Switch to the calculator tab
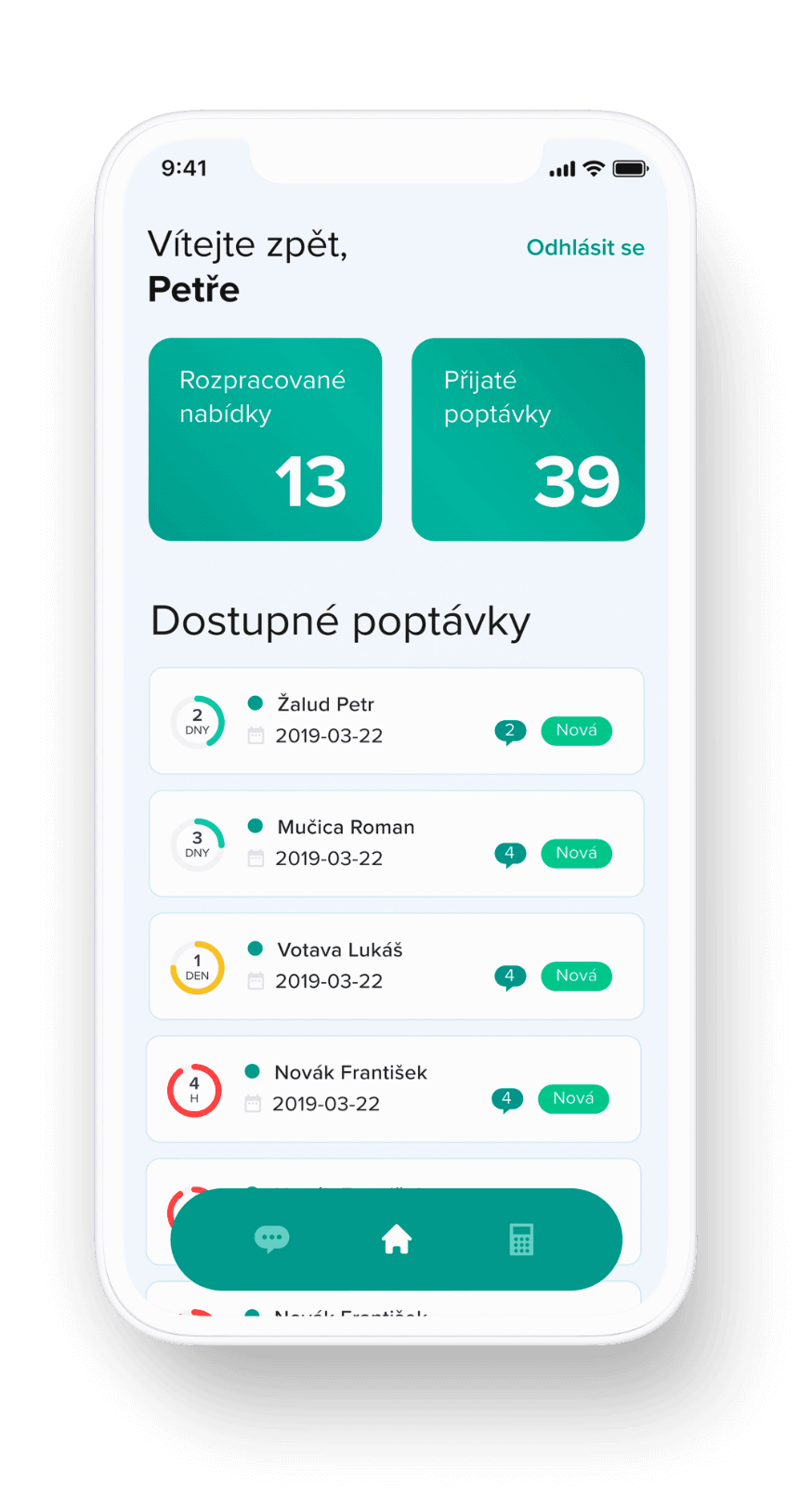This screenshot has width=812, height=1507. point(521,1239)
